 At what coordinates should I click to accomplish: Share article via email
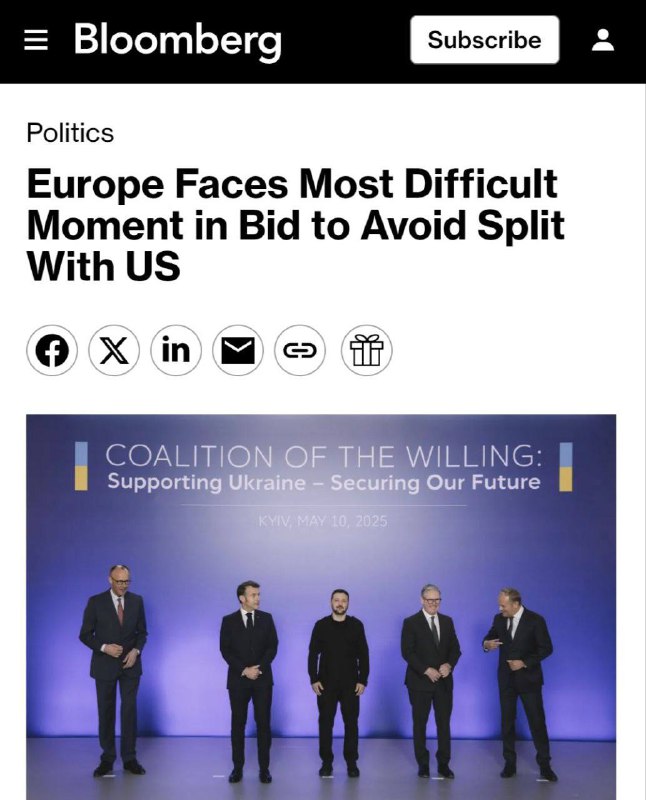click(238, 350)
